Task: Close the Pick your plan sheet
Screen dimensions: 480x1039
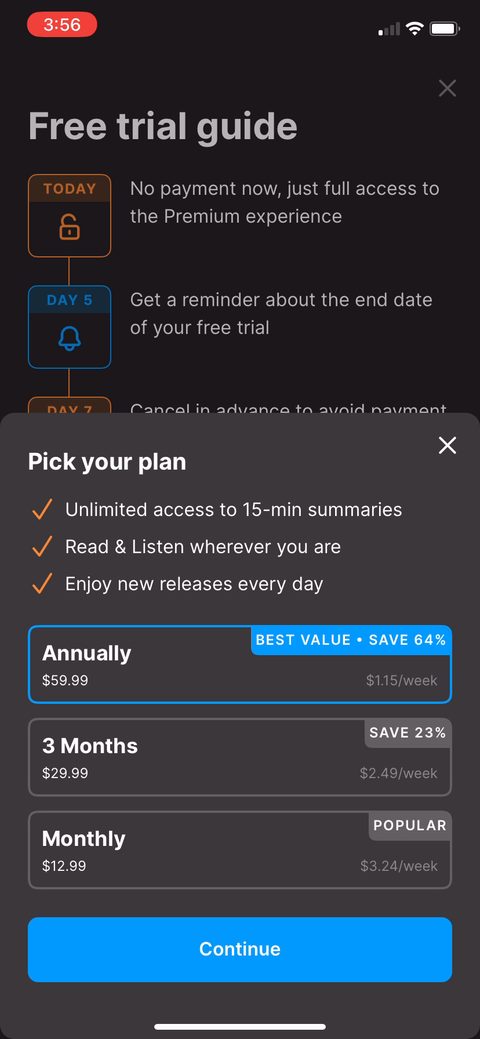Action: (x=448, y=445)
